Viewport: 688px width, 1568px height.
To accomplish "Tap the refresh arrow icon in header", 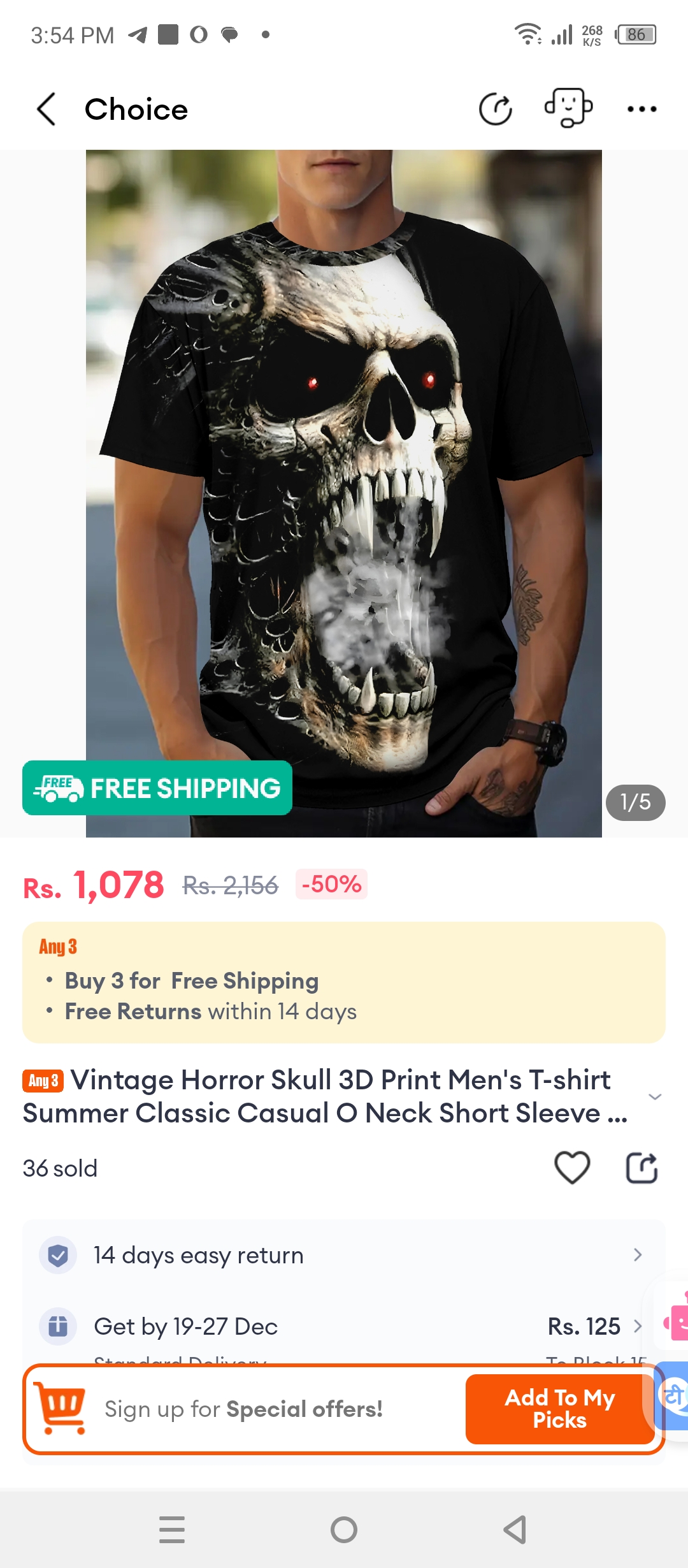I will click(x=495, y=109).
